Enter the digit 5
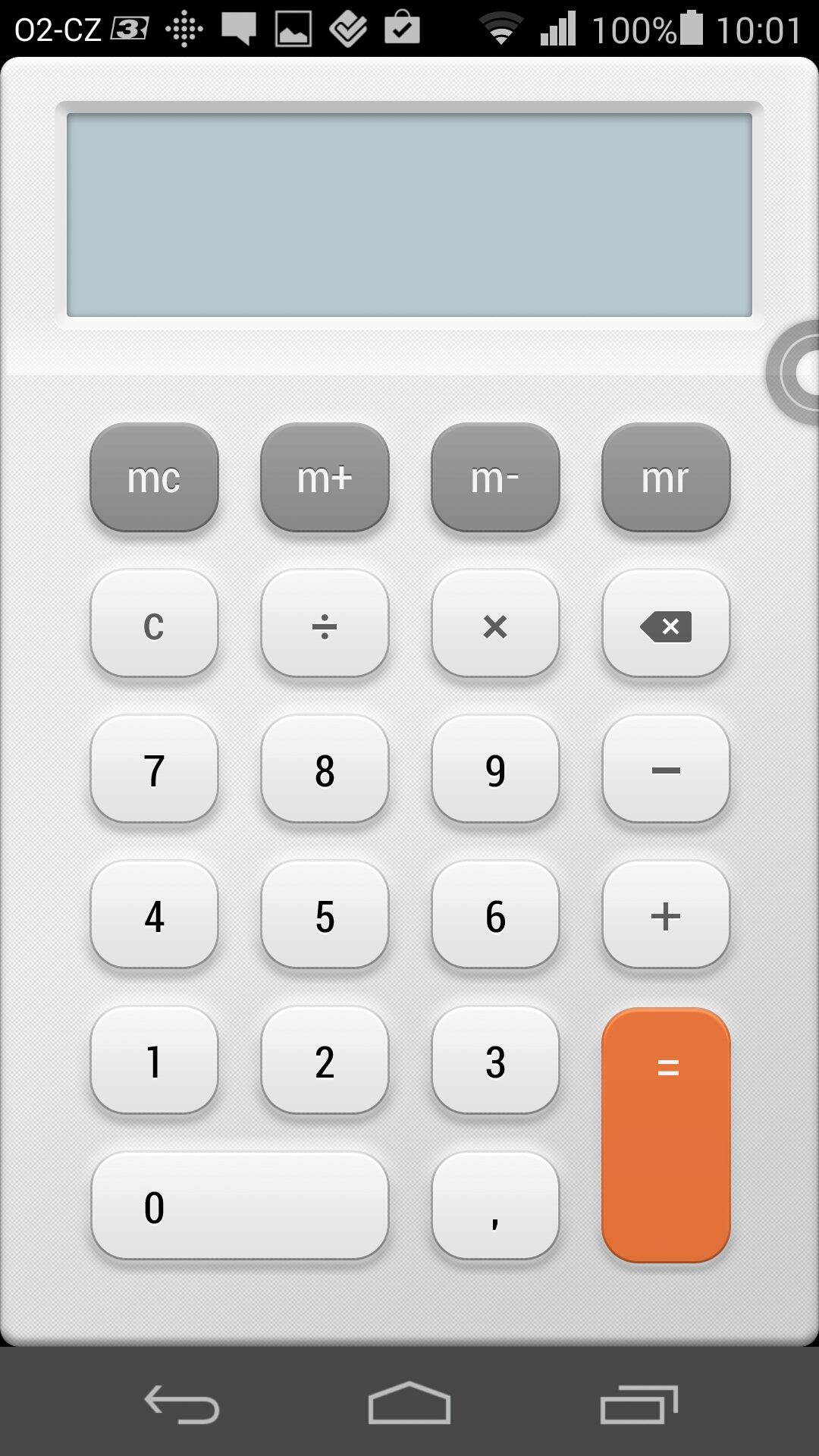This screenshot has width=819, height=1456. tap(325, 915)
